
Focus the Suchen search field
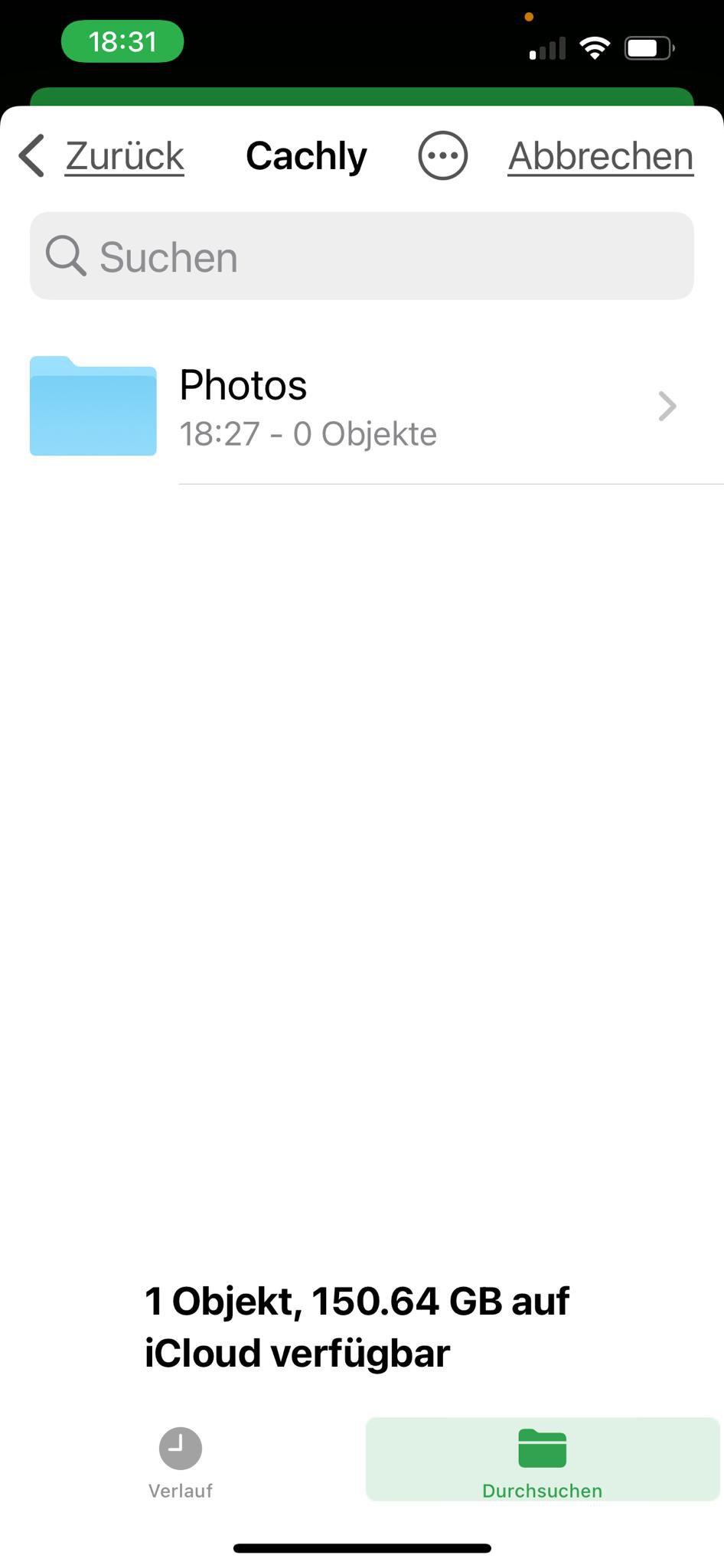[x=362, y=256]
